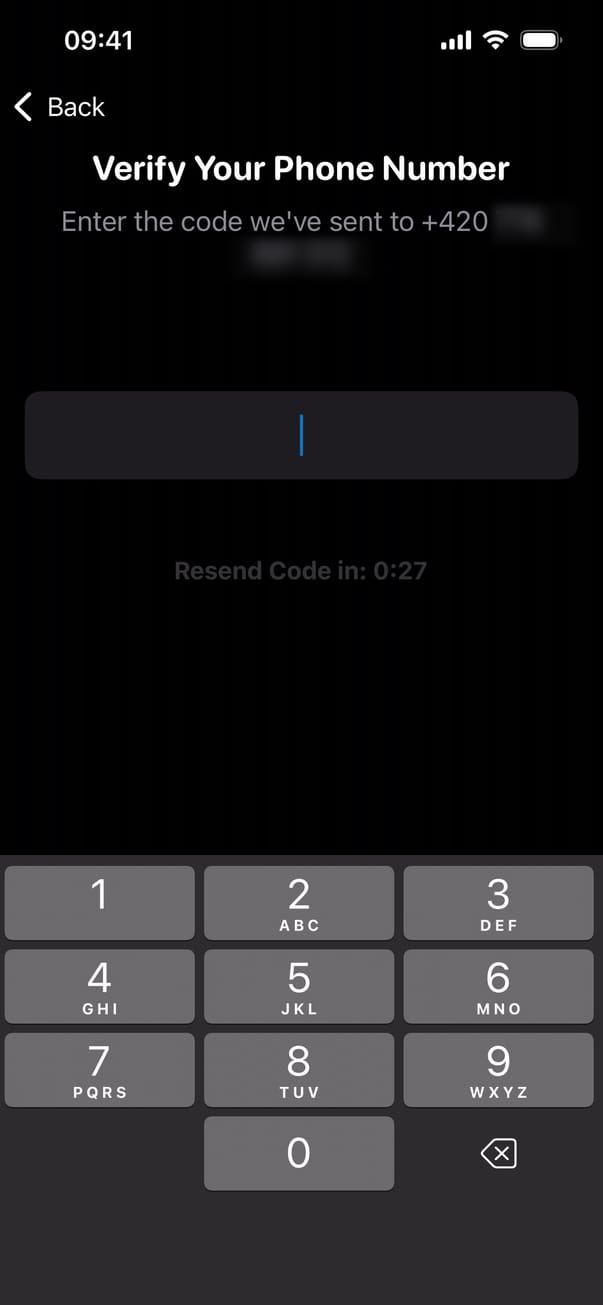The height and width of the screenshot is (1305, 603).
Task: Tap the 0 key
Action: pos(299,1153)
